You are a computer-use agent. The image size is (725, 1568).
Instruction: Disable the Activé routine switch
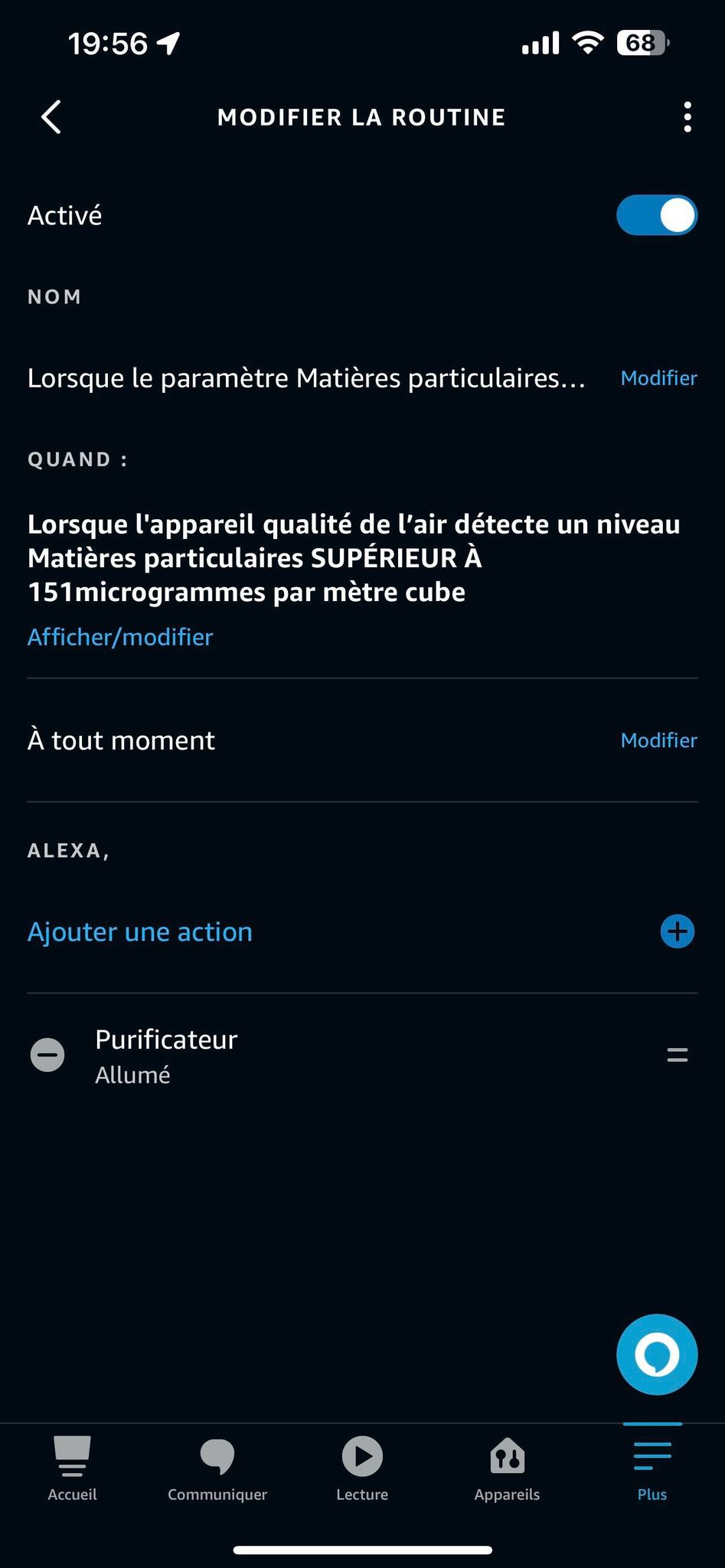[x=656, y=215]
